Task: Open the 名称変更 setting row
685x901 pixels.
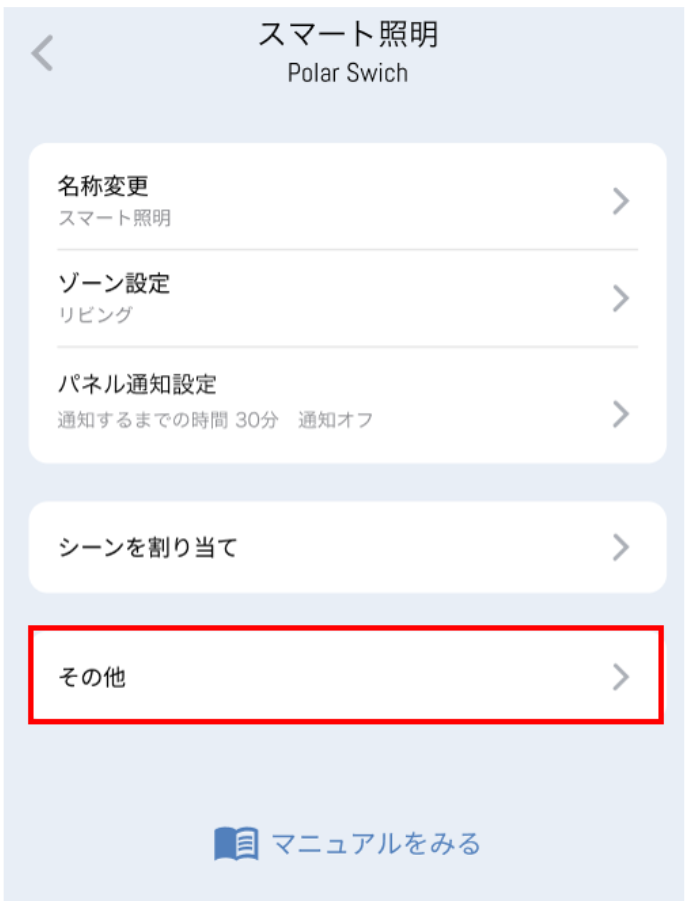Action: (x=346, y=200)
